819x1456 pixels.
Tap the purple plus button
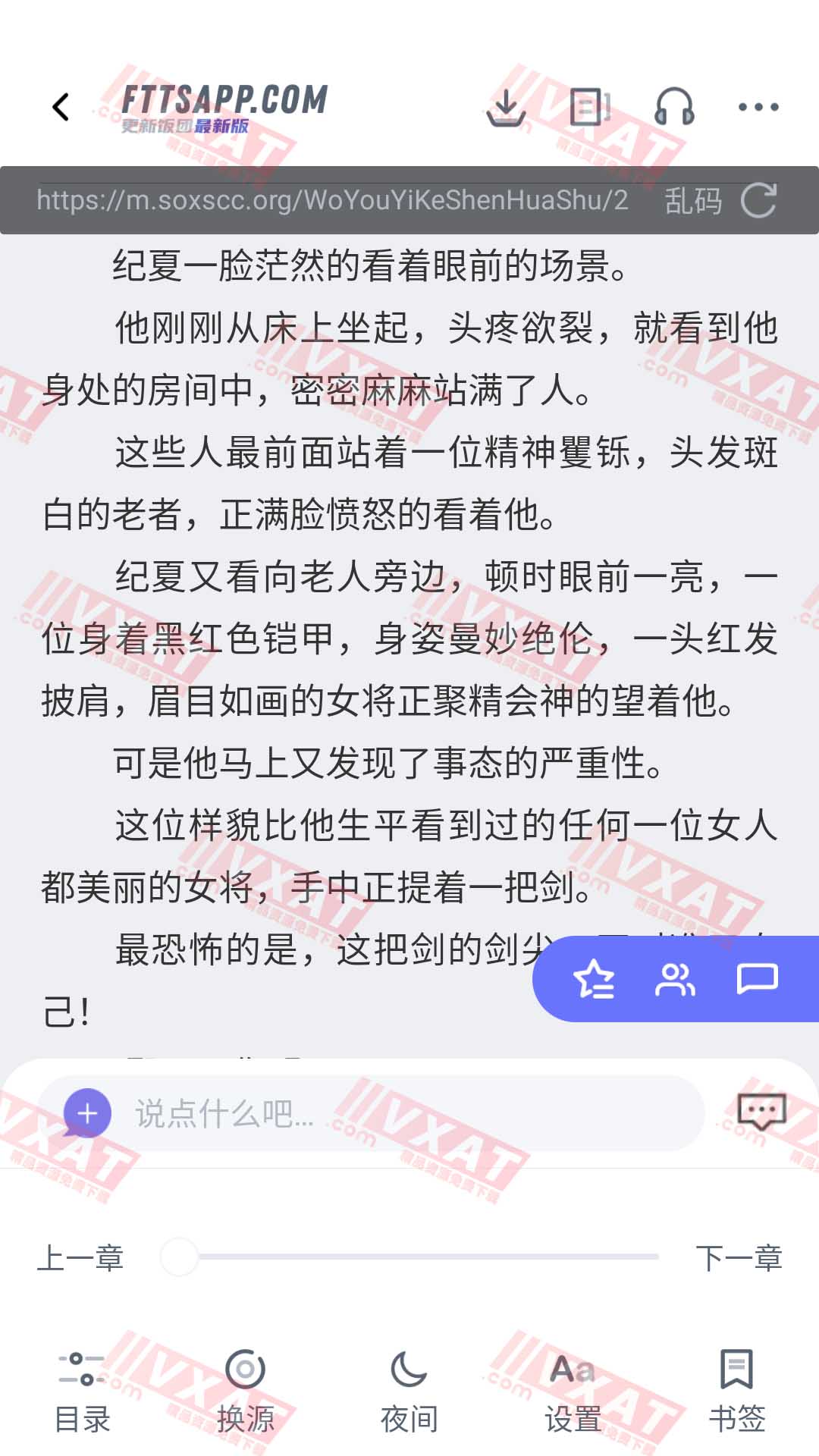click(x=87, y=1113)
